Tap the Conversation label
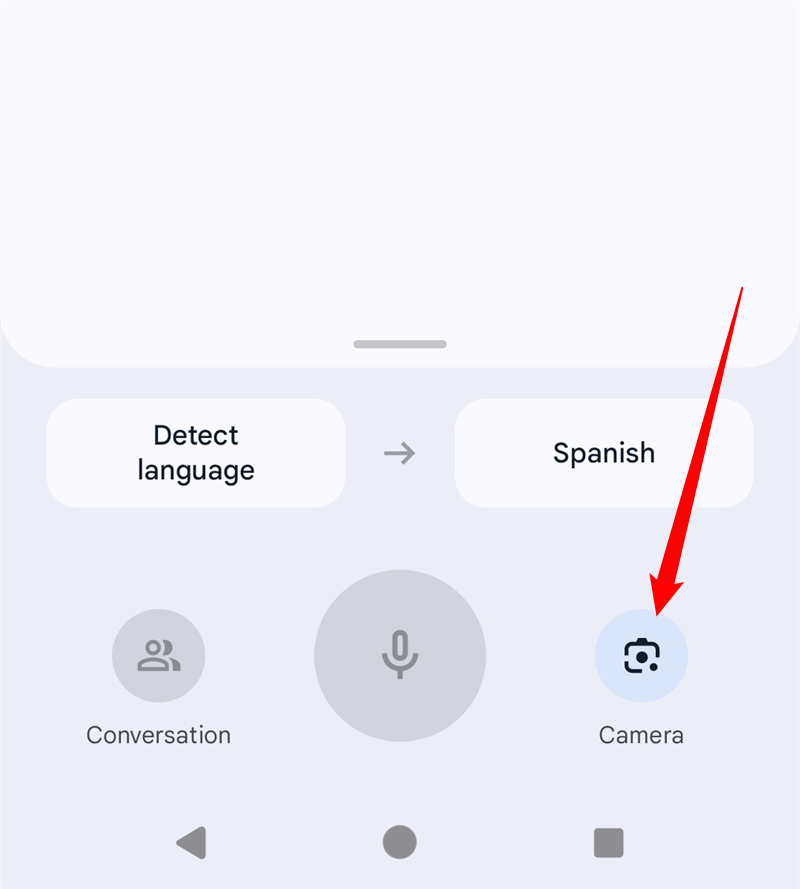The width and height of the screenshot is (800, 889). click(x=158, y=735)
